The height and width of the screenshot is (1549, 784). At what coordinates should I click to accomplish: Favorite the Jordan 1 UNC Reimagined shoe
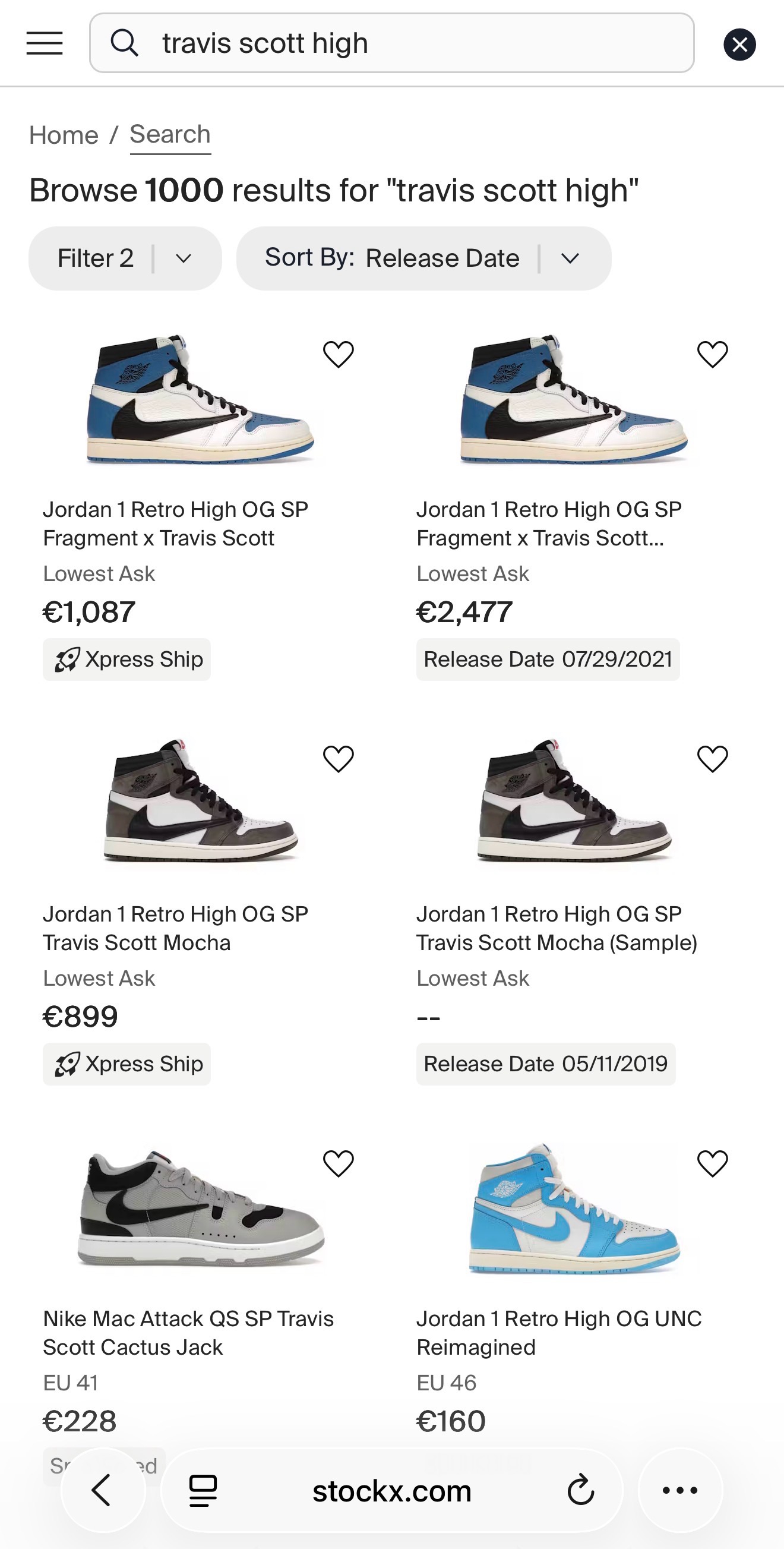click(713, 1163)
